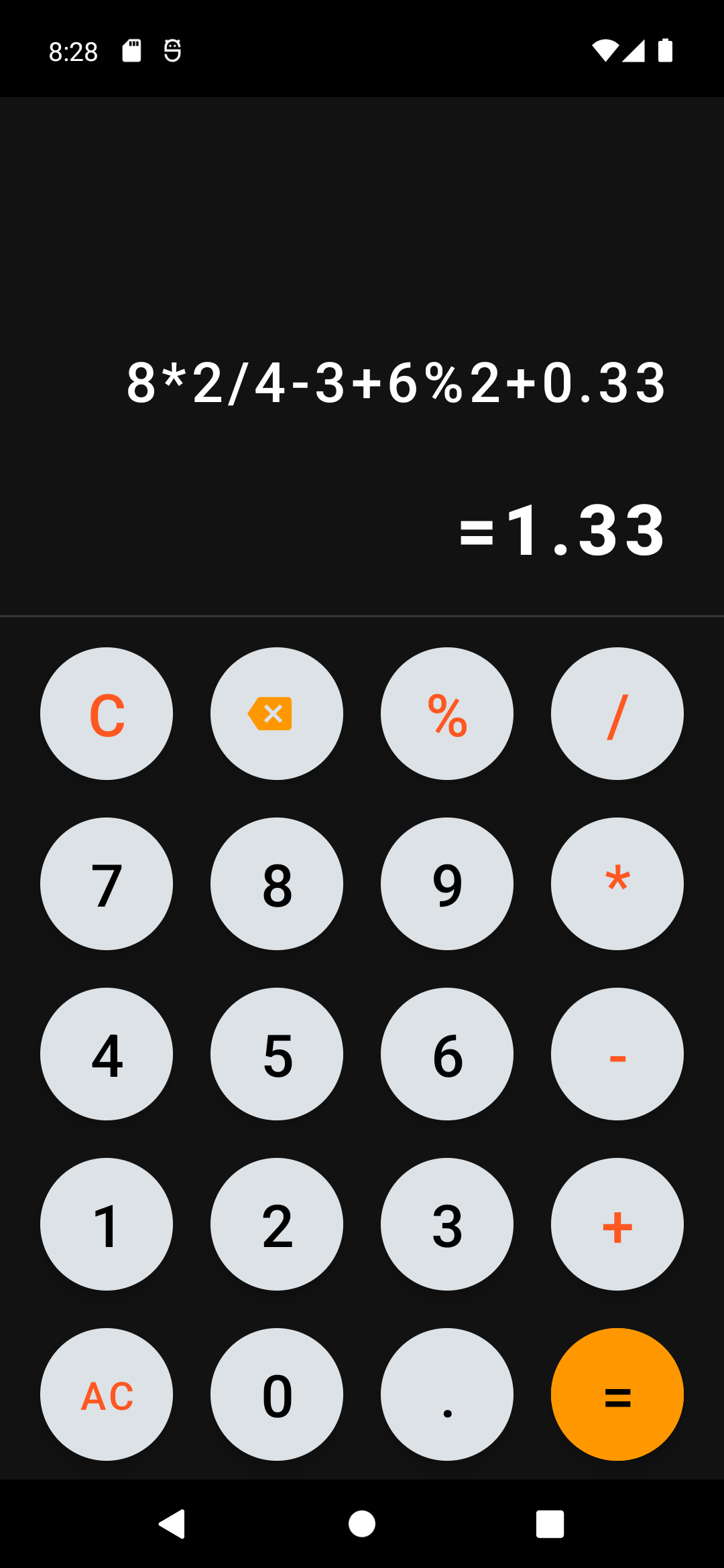Select the multiplication operator
The image size is (724, 1568).
point(617,883)
